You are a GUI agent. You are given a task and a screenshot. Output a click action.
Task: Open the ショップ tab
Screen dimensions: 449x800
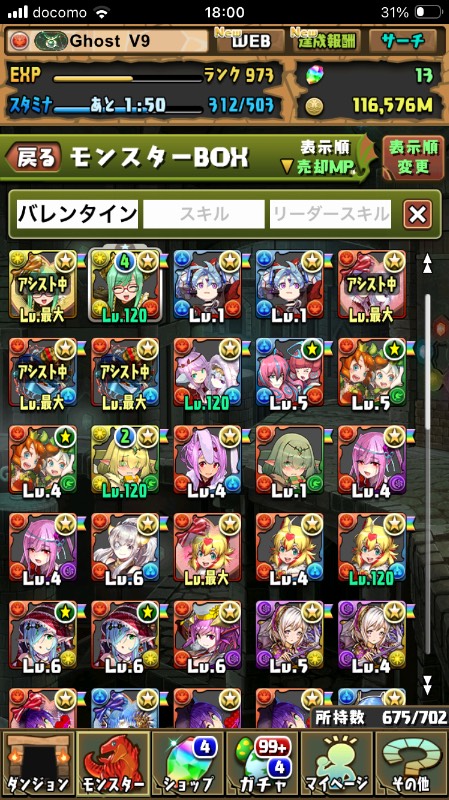188,765
